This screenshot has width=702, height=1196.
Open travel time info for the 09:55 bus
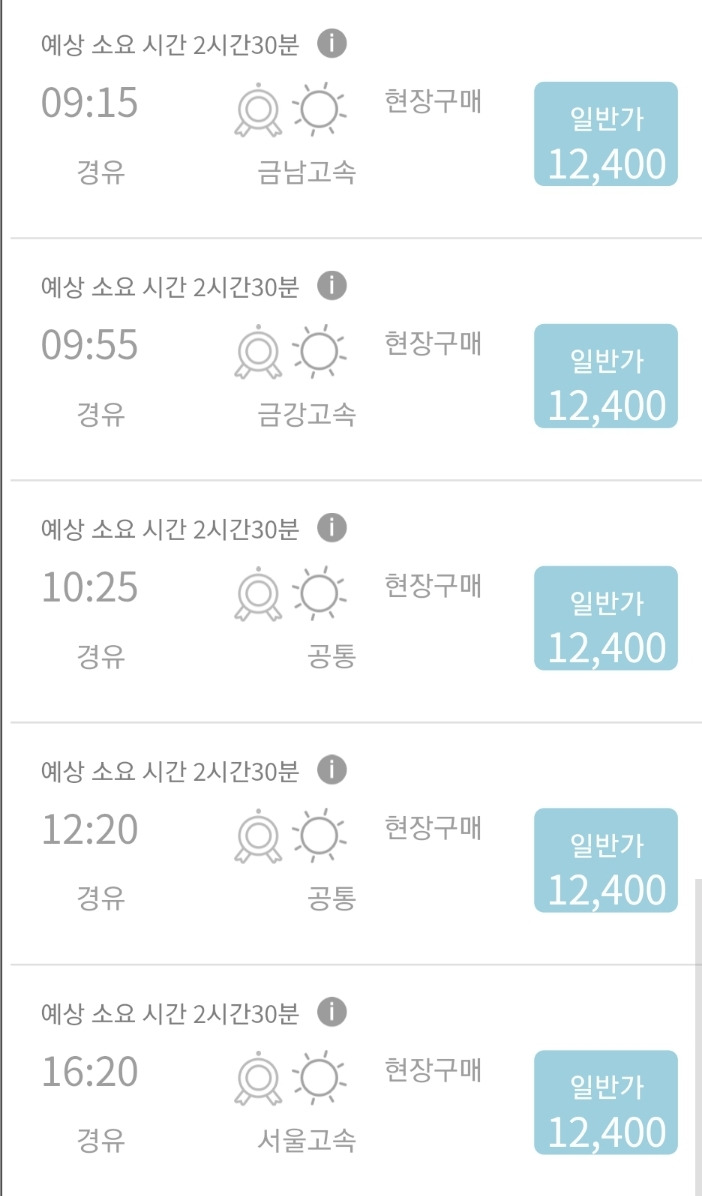pyautogui.click(x=332, y=286)
